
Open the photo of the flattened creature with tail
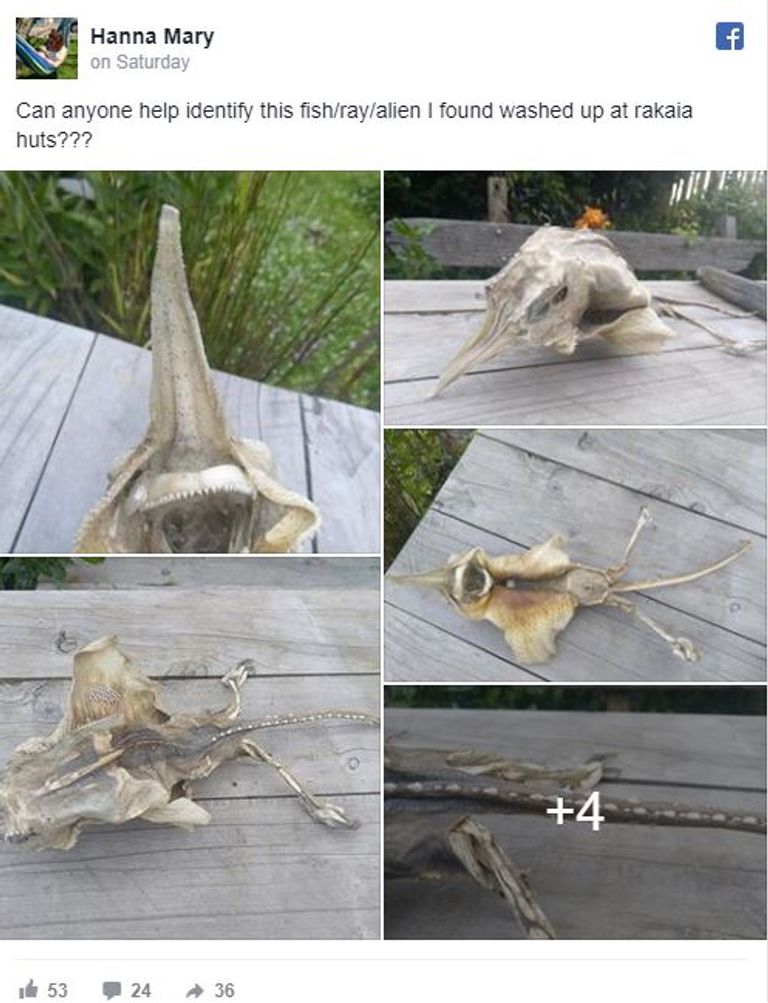575,556
